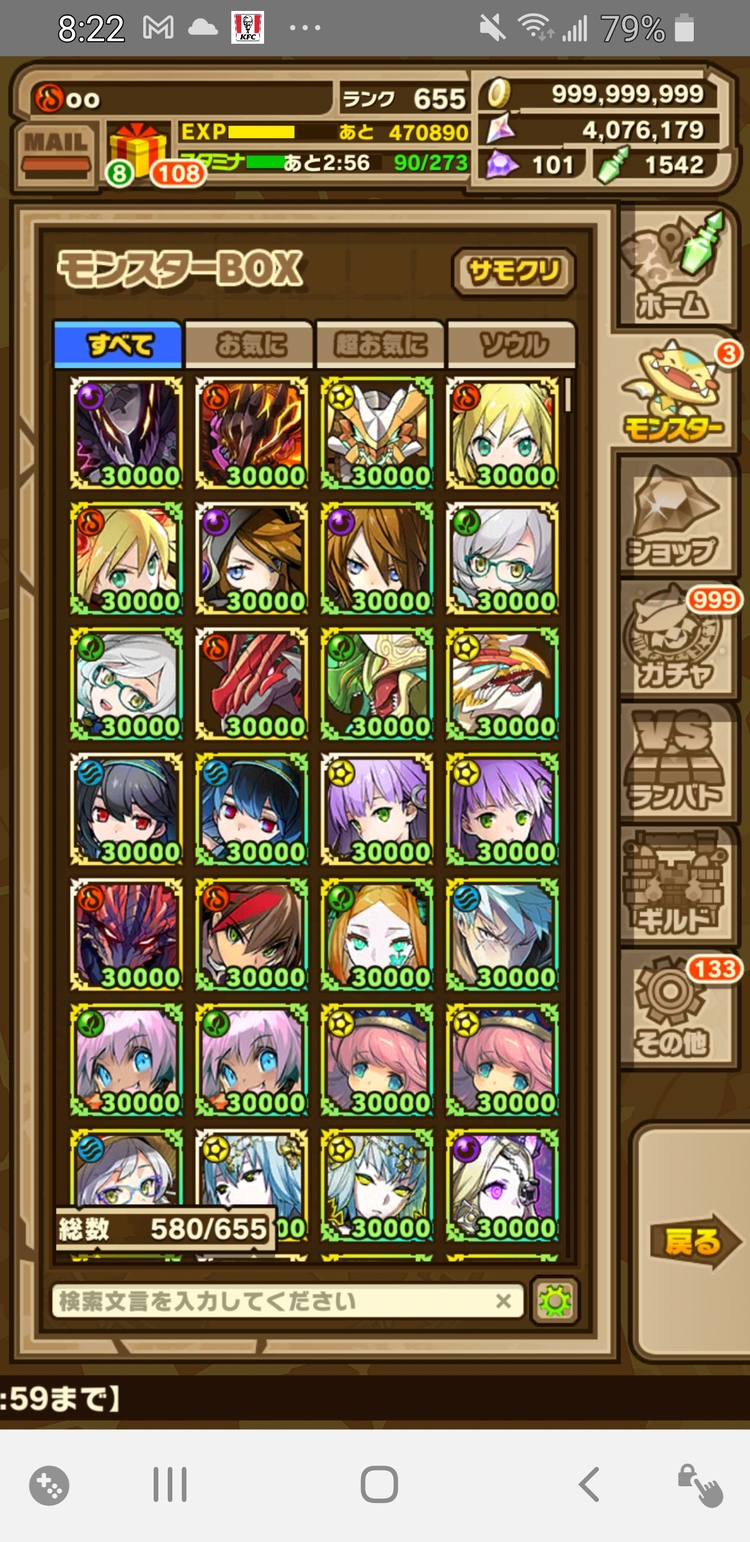Clear the search field with X

[x=504, y=1301]
